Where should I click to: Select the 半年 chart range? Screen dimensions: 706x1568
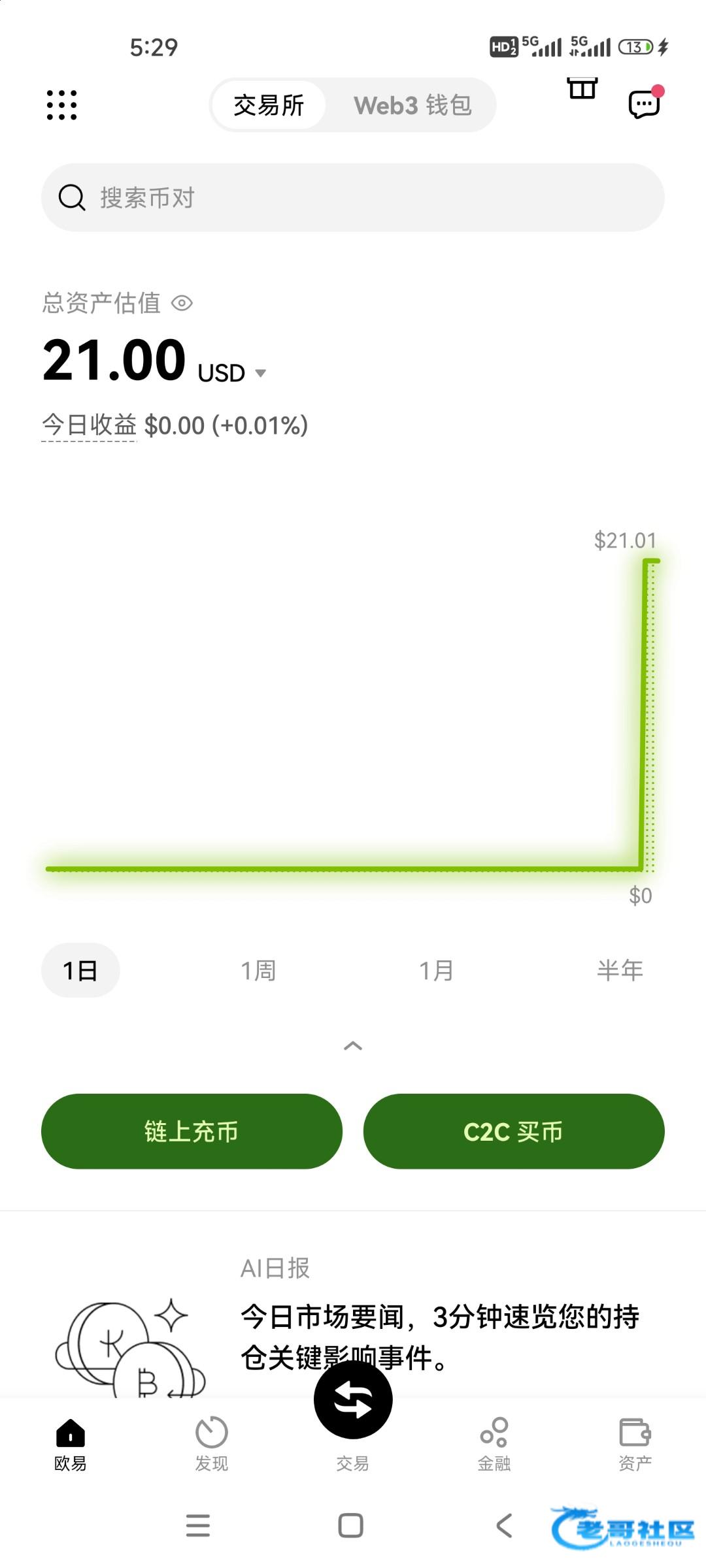pos(620,970)
